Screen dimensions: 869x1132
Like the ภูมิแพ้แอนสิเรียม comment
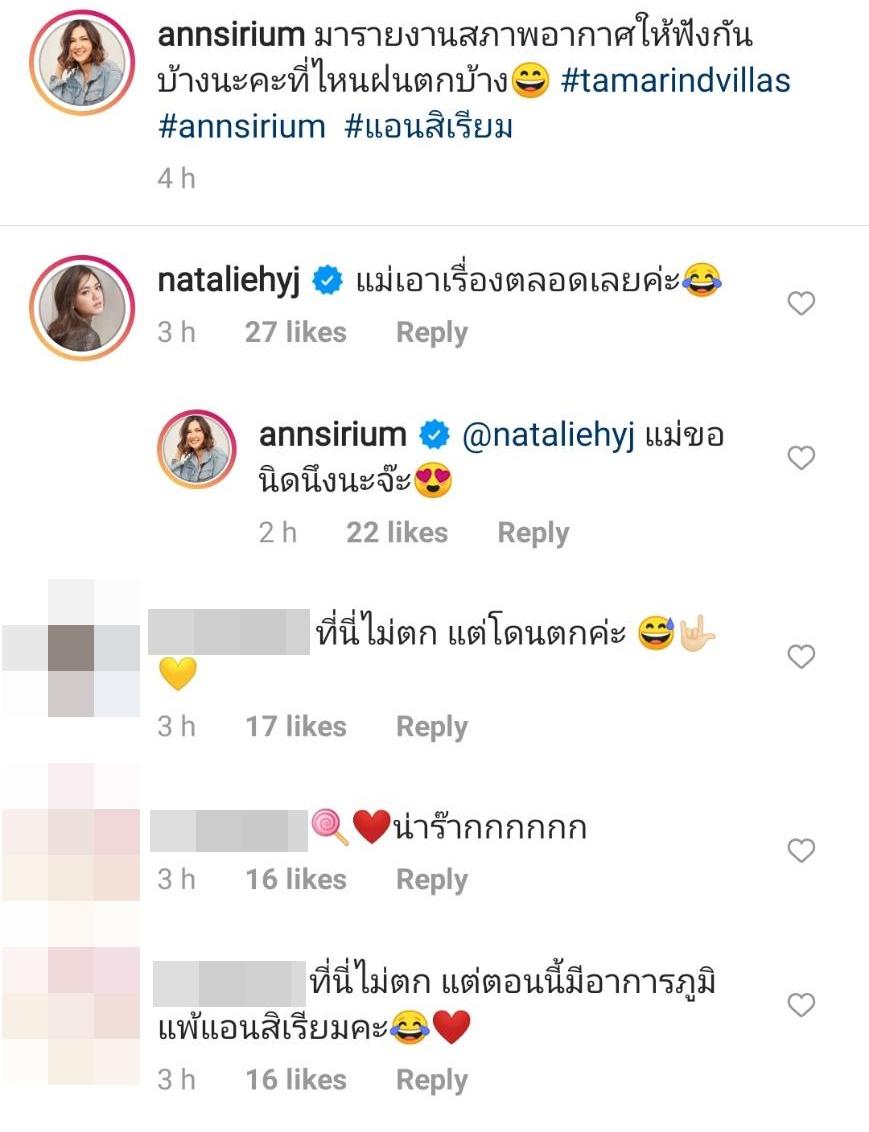coord(801,1004)
